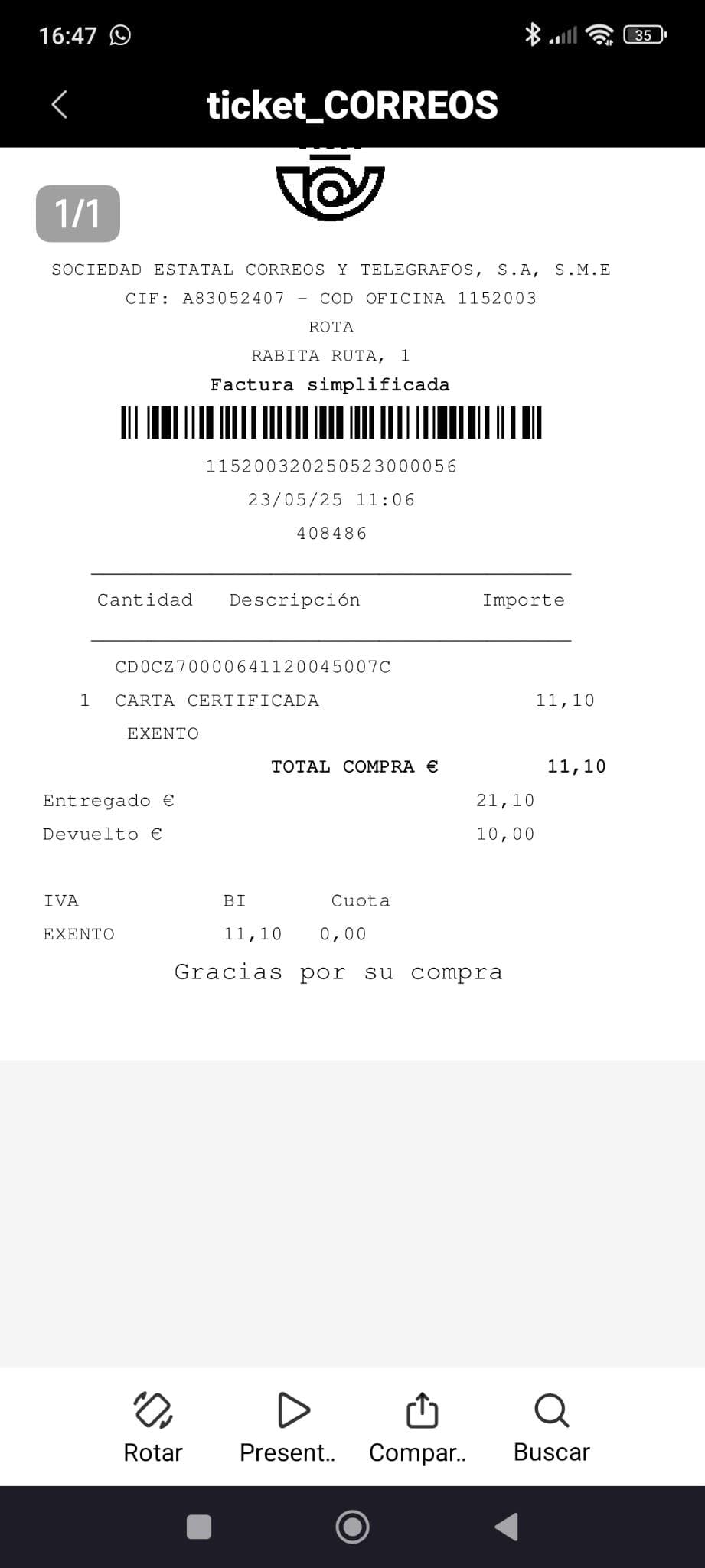Start presentation mode with Present..
This screenshot has height=1568, width=705.
tap(288, 1428)
